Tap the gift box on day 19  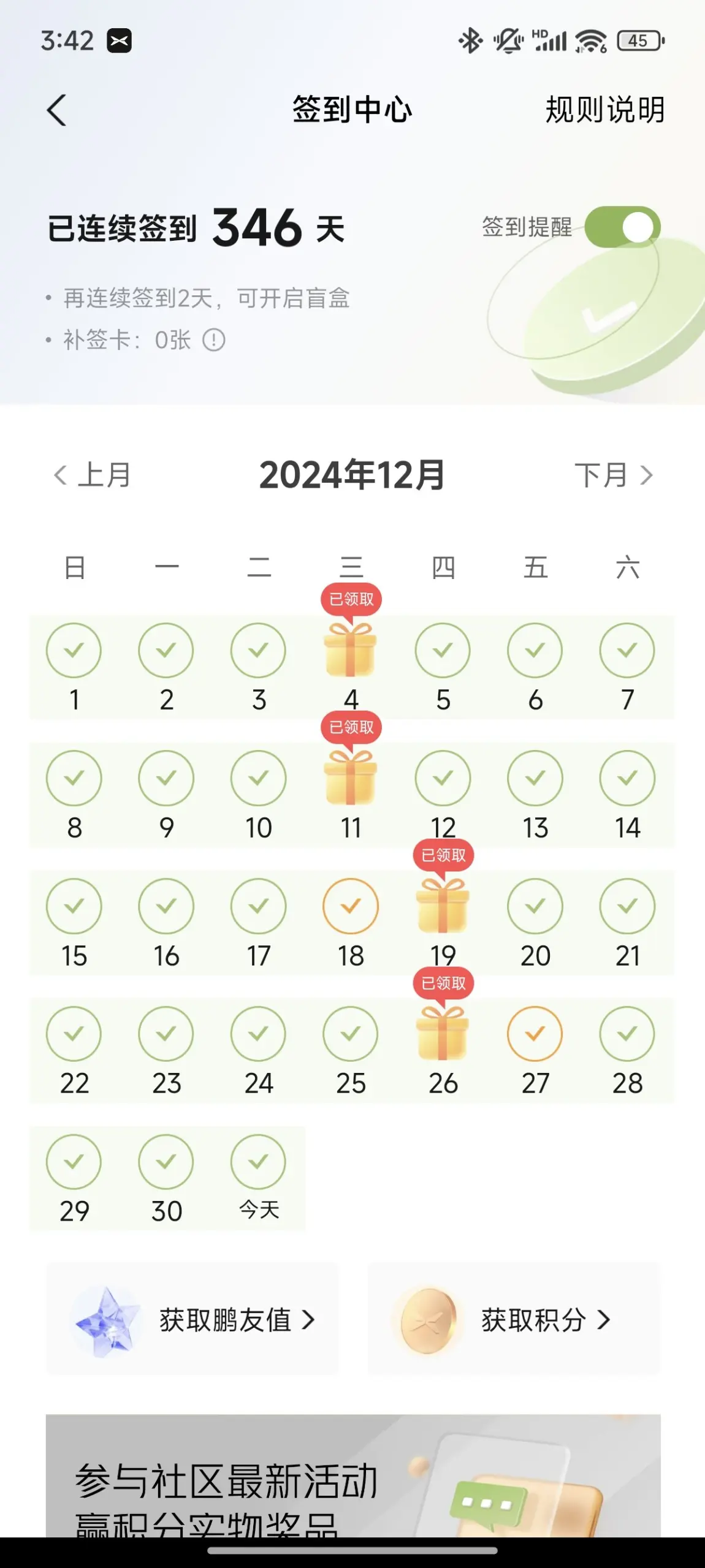tap(443, 906)
